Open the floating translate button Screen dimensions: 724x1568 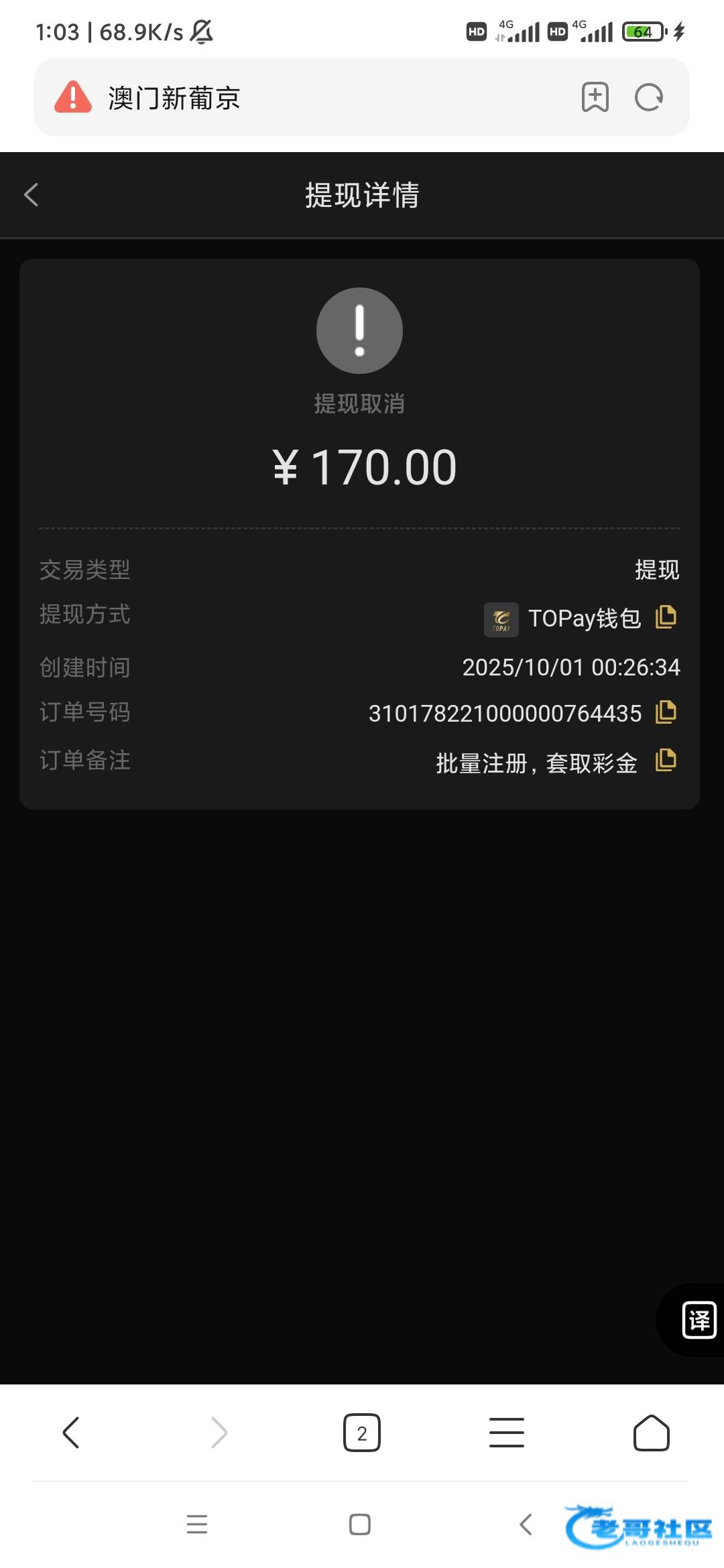(699, 1320)
